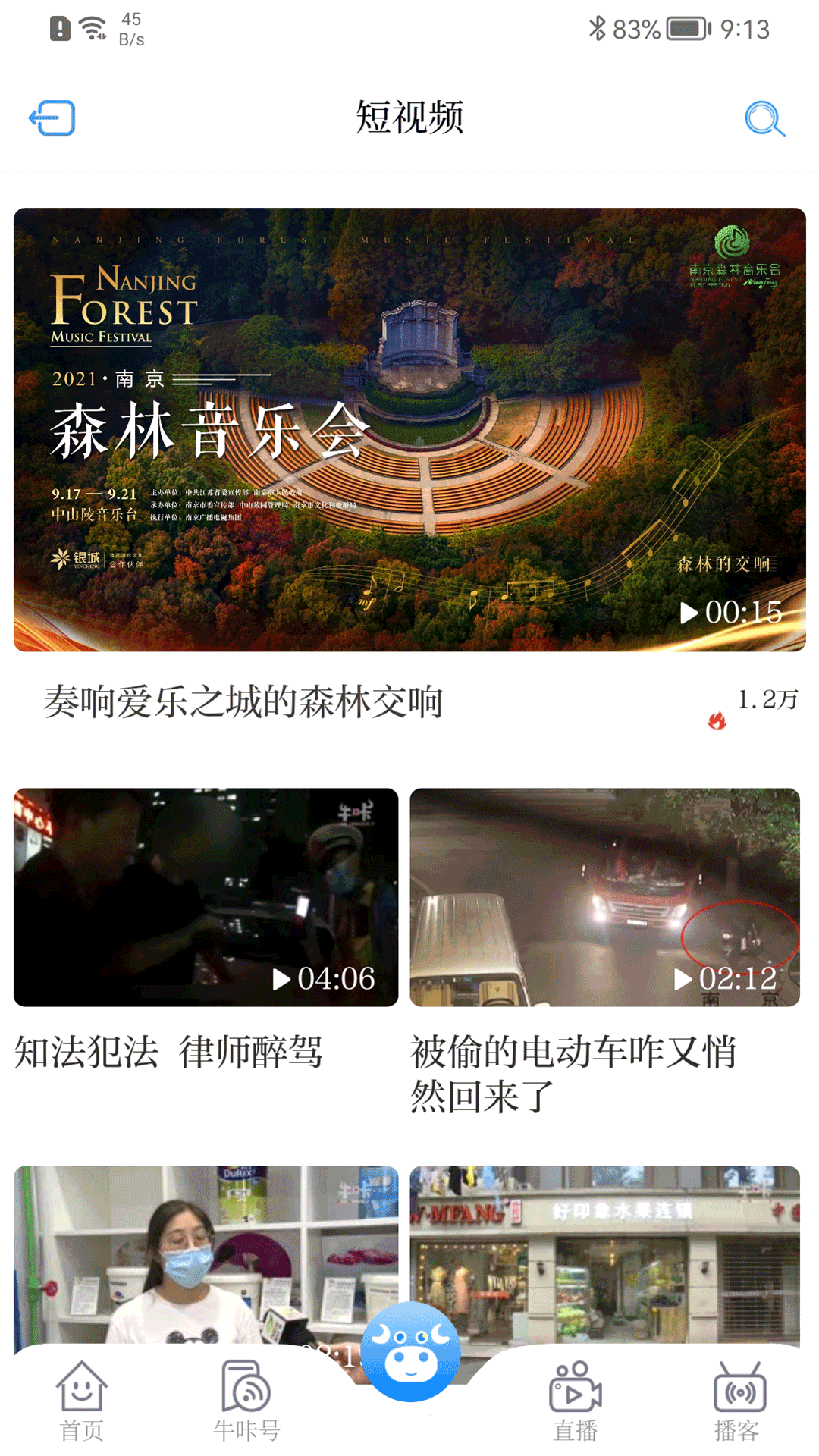The image size is (819, 1456).
Task: Open video titled 奏响爱乐之城的森林交响
Action: pos(244,702)
